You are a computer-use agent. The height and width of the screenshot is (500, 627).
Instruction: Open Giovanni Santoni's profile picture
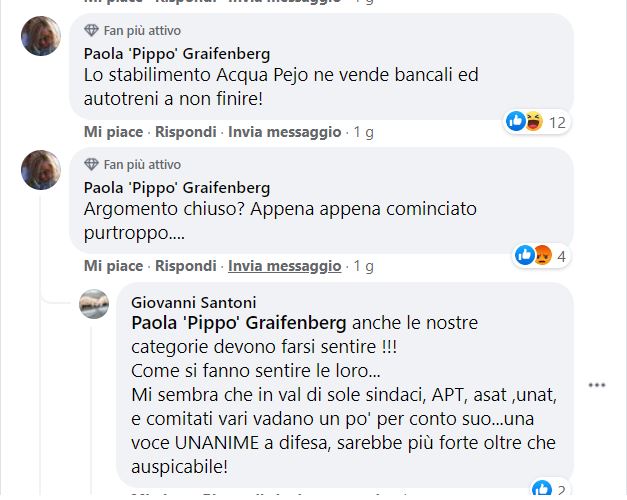(x=94, y=305)
